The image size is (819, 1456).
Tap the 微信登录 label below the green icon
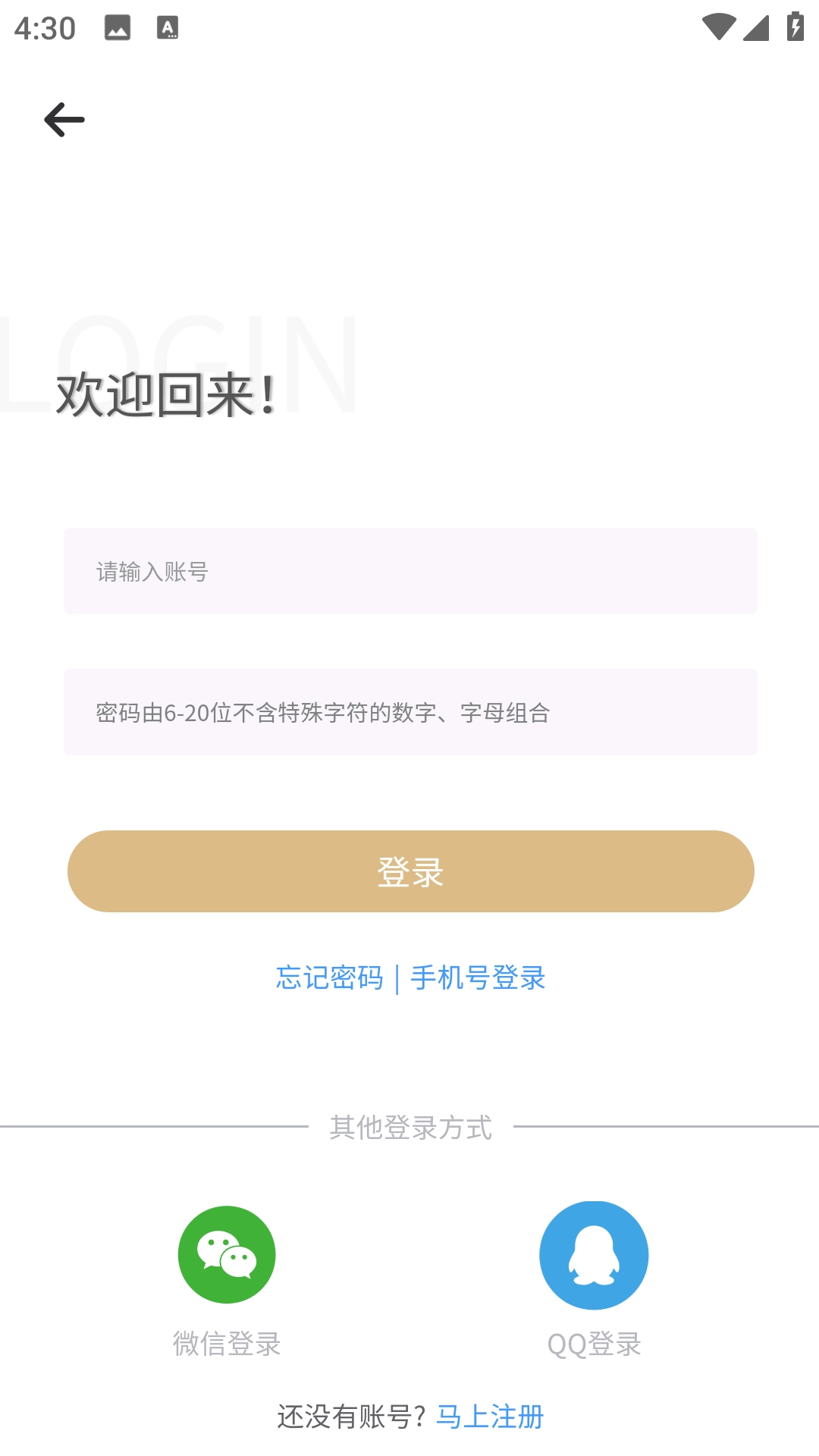tap(227, 1345)
